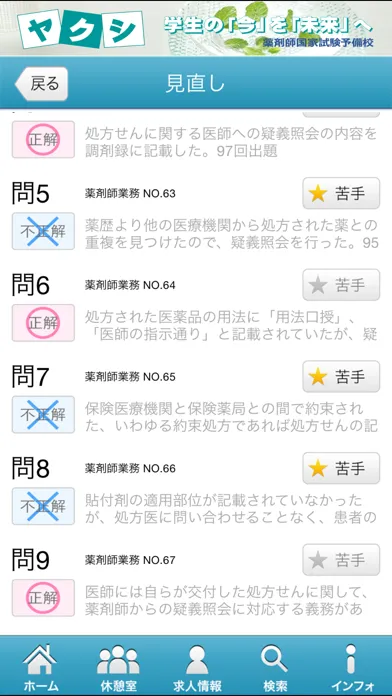Unmark 苦手 star for 問5
This screenshot has height=696, width=392.
point(341,193)
